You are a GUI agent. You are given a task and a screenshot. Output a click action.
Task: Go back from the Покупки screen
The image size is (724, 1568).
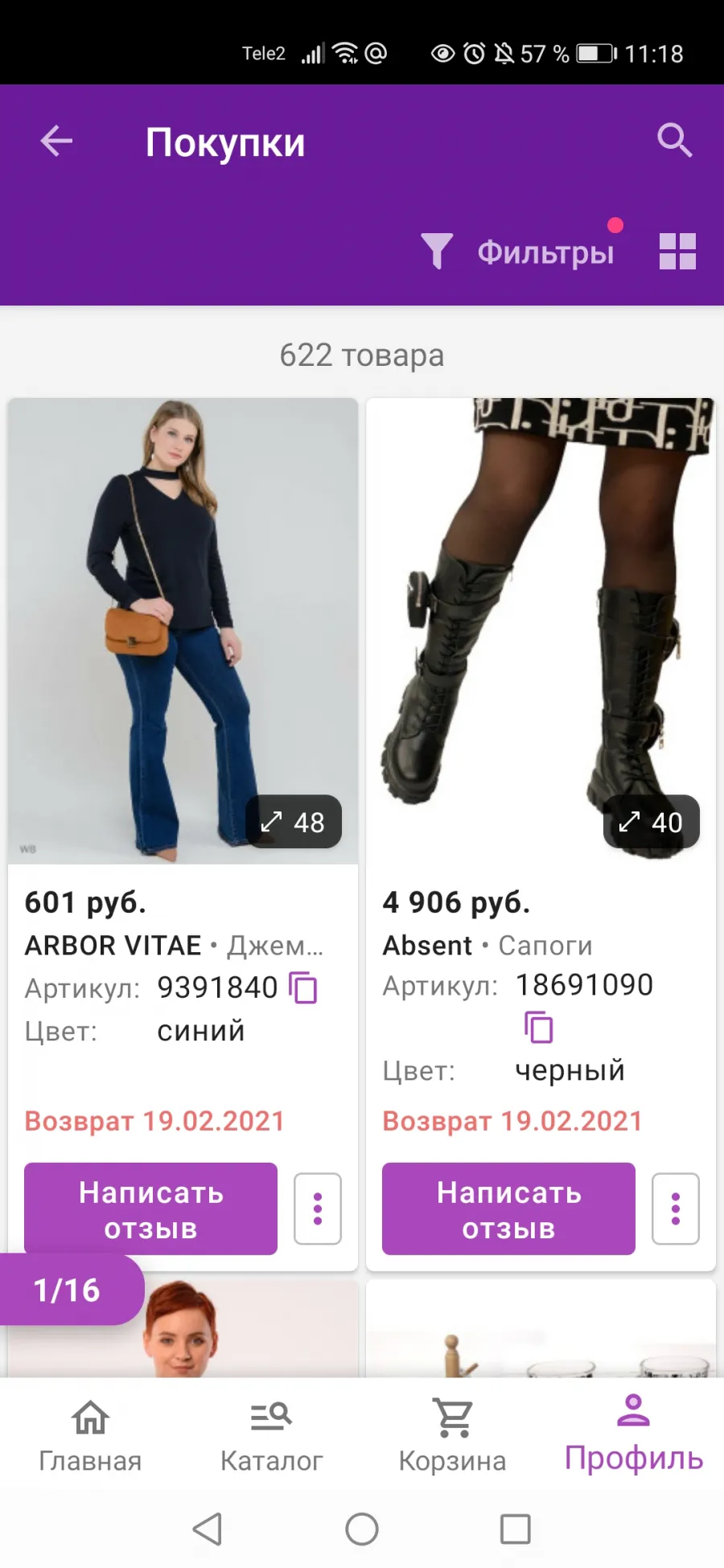(x=56, y=141)
